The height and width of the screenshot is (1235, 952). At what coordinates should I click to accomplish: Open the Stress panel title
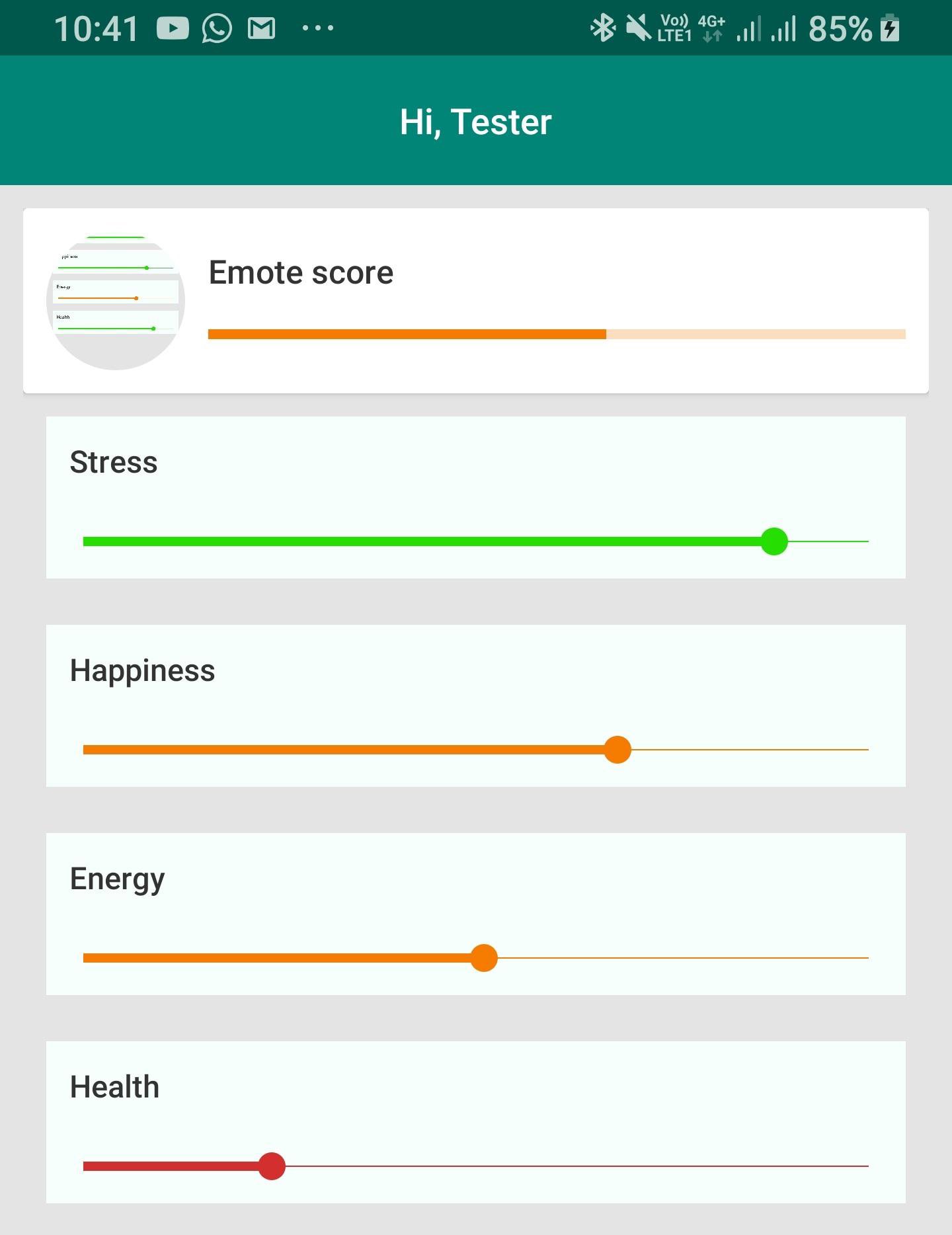click(x=113, y=462)
